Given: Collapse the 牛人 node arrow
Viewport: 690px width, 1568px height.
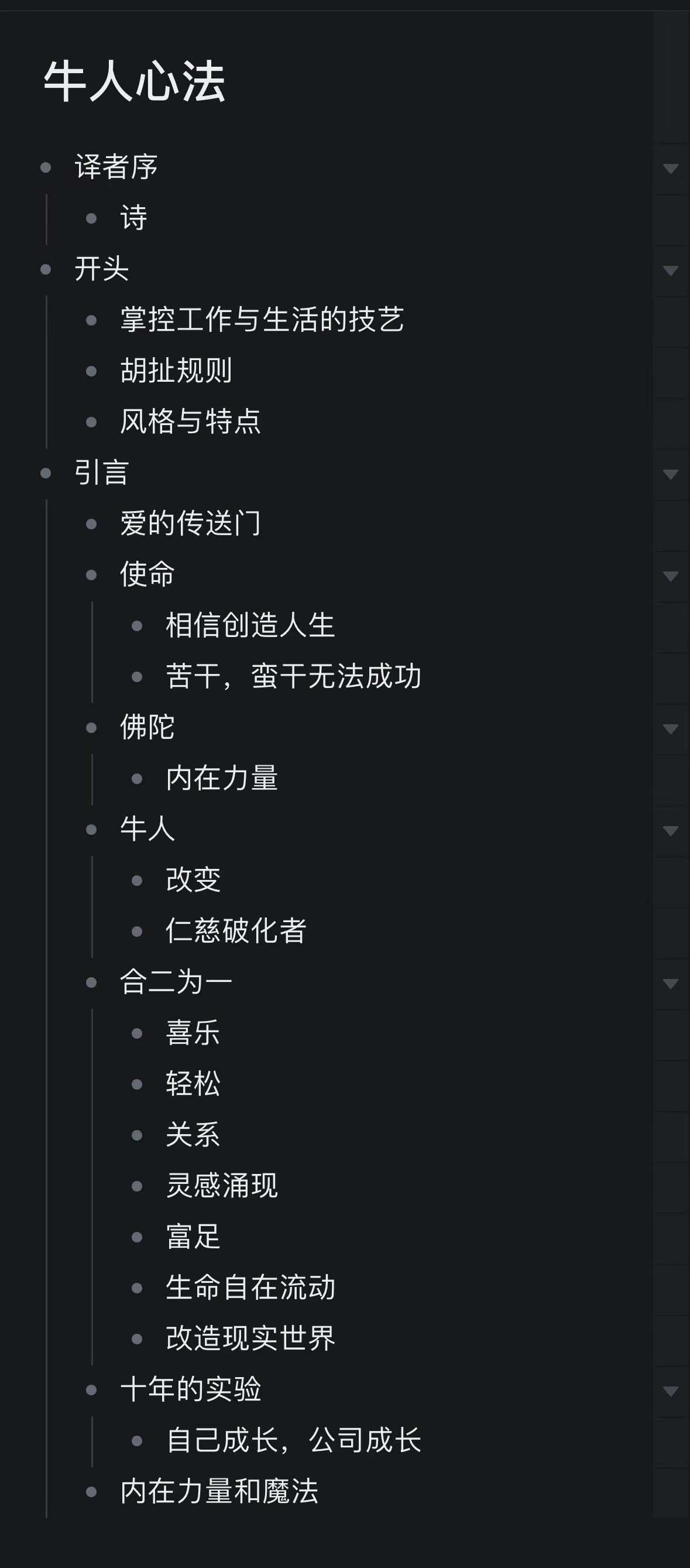Looking at the screenshot, I should pyautogui.click(x=671, y=831).
